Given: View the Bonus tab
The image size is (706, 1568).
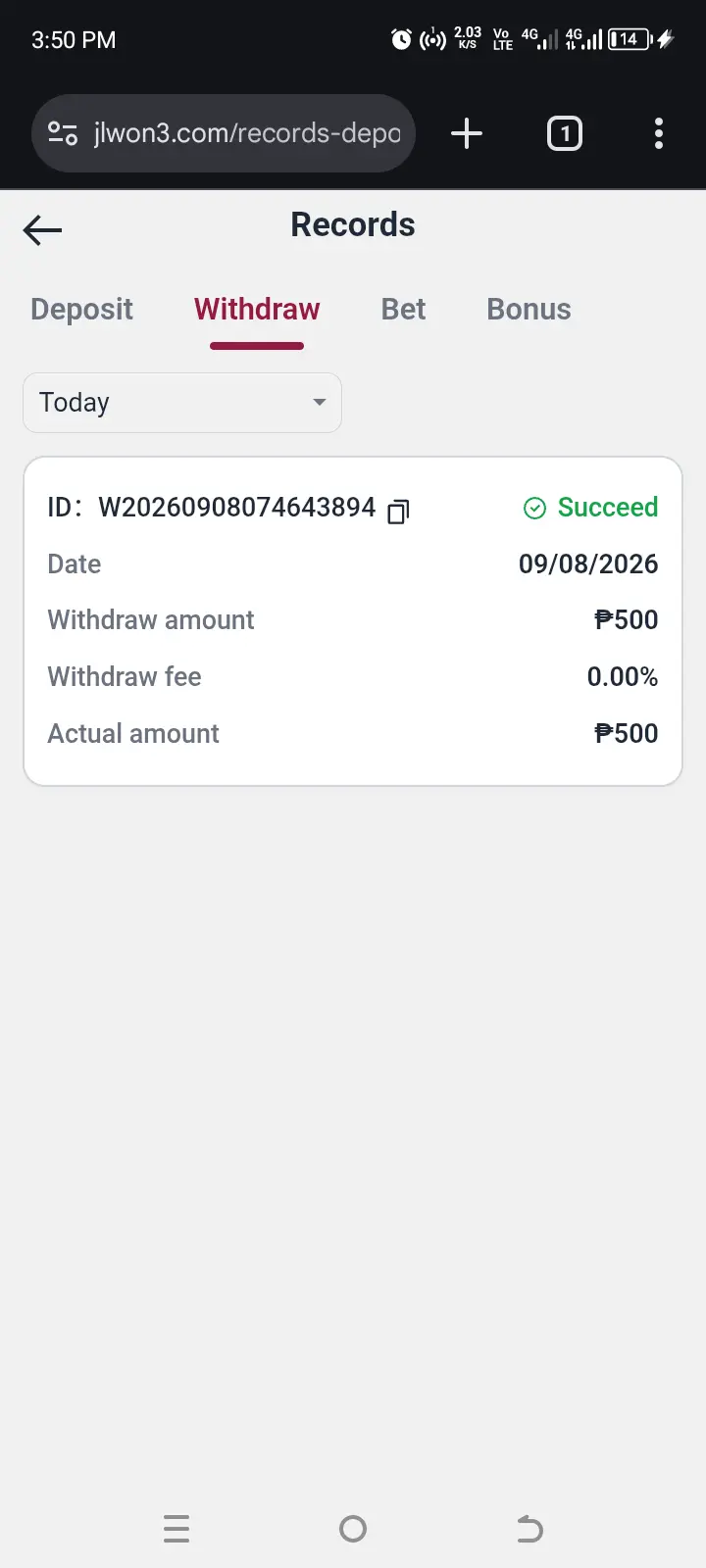Looking at the screenshot, I should [529, 310].
